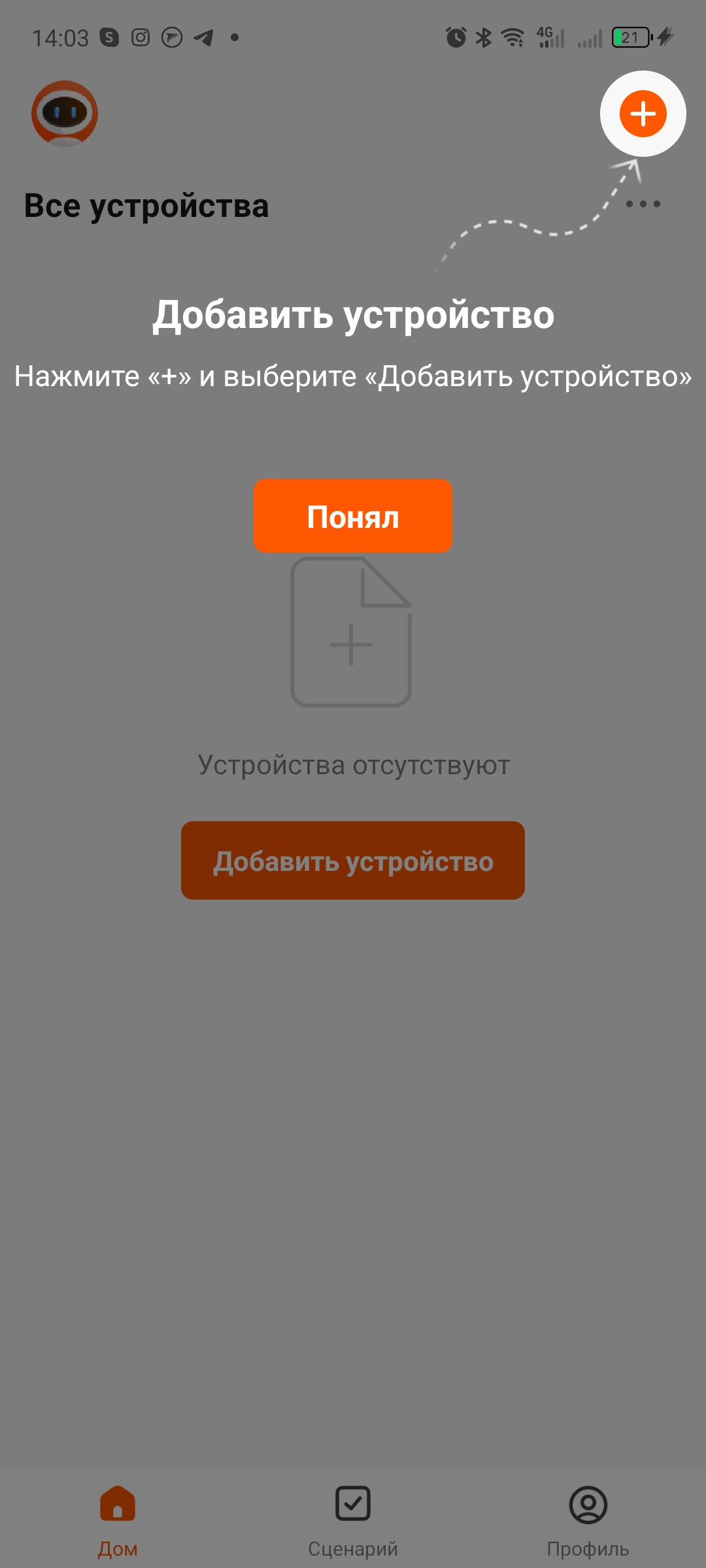Dismiss the tutorial with the Понял button

[352, 516]
